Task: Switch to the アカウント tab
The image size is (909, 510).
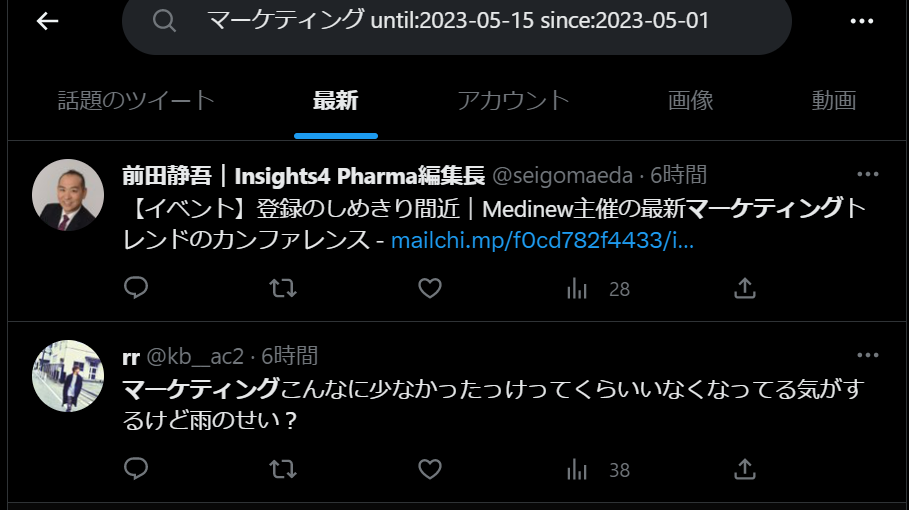Action: click(513, 100)
